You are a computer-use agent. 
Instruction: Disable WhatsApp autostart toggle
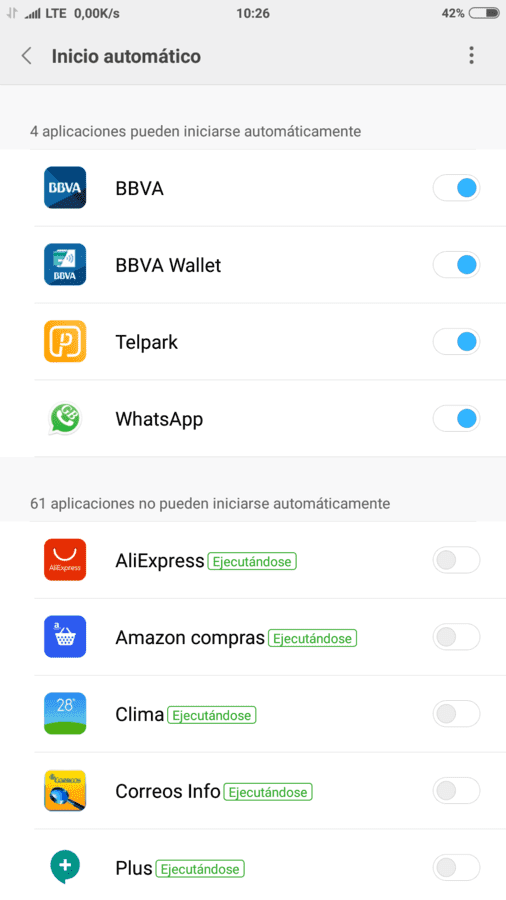coord(457,418)
